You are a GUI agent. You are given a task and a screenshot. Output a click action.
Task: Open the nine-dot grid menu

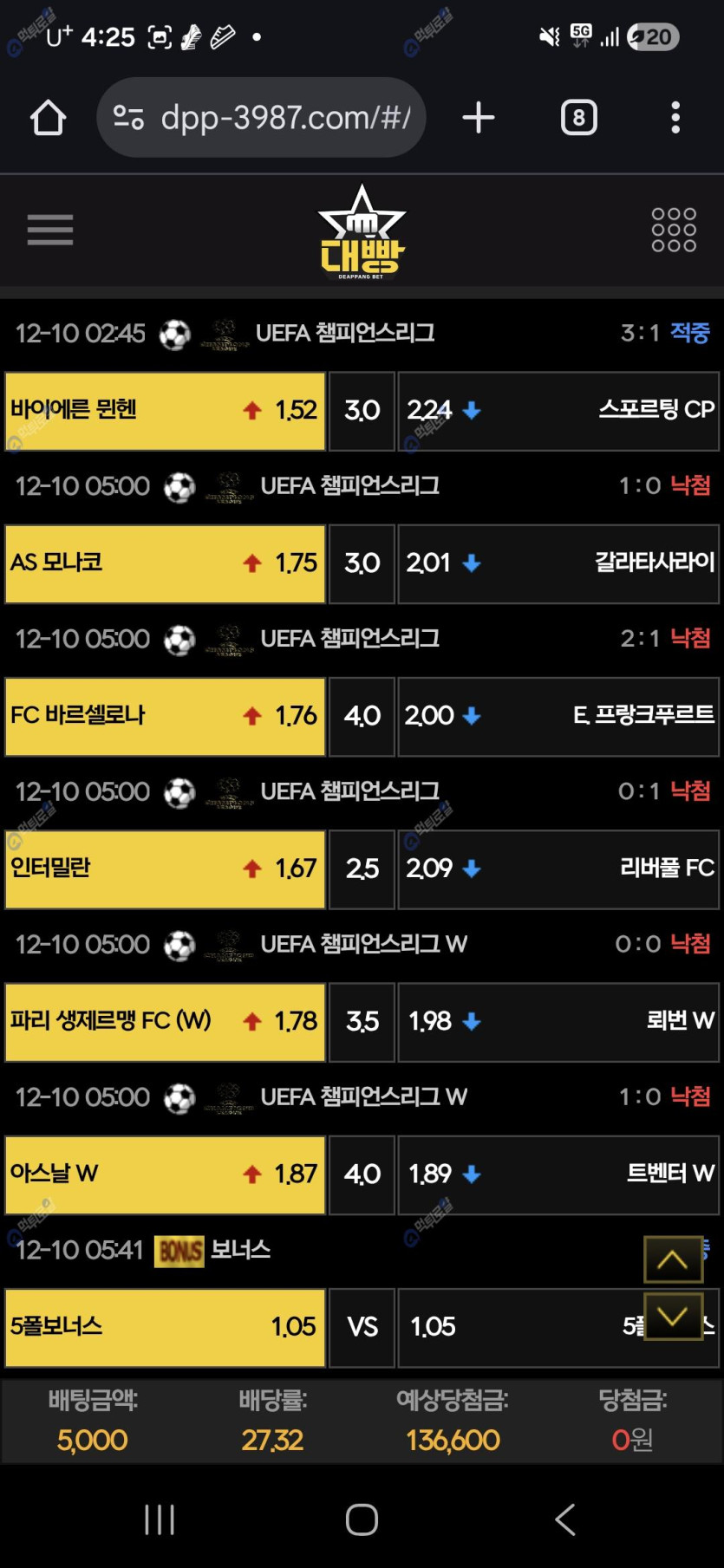pos(674,230)
